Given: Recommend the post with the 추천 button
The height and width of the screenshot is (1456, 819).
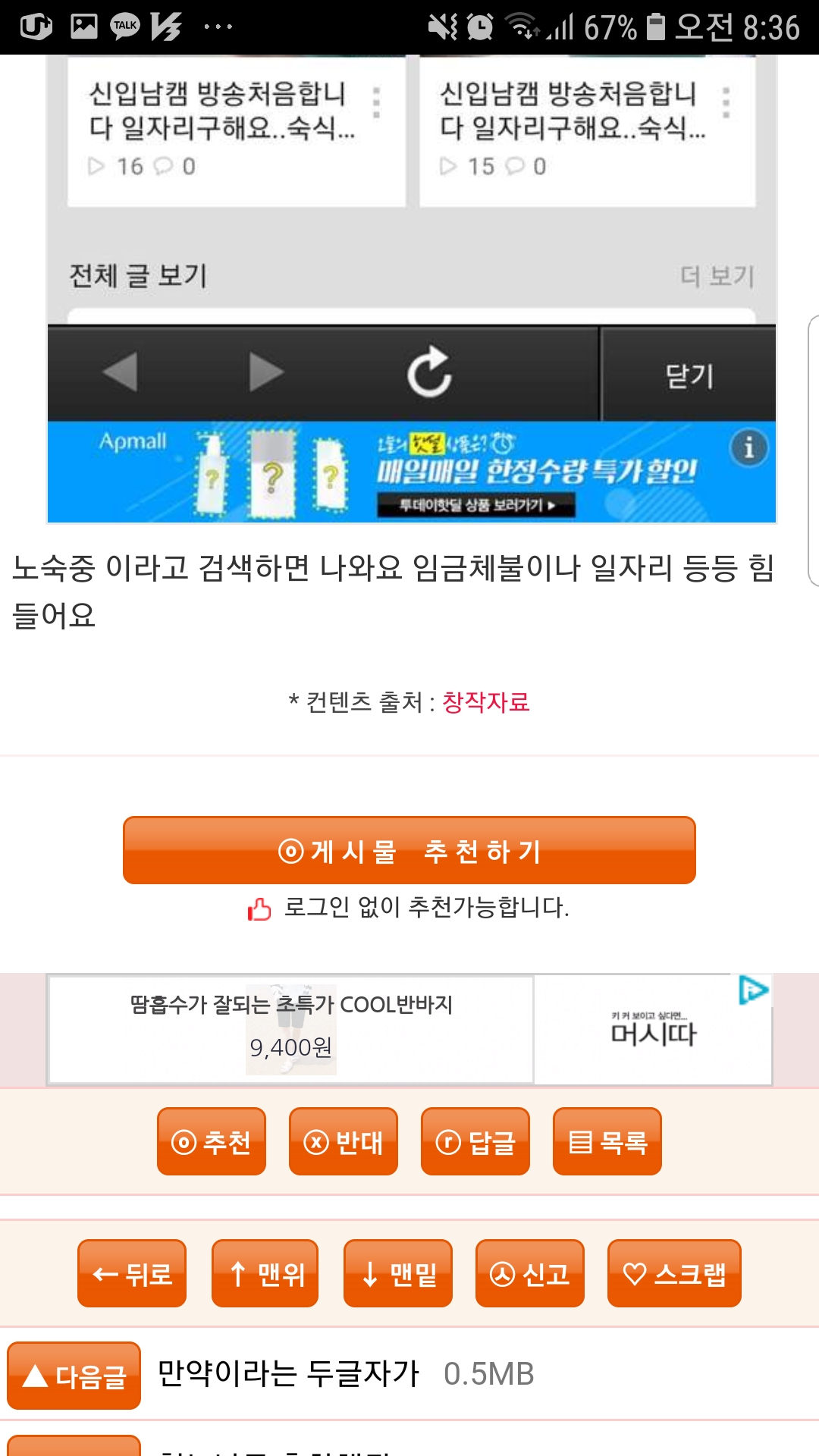Looking at the screenshot, I should point(212,1141).
